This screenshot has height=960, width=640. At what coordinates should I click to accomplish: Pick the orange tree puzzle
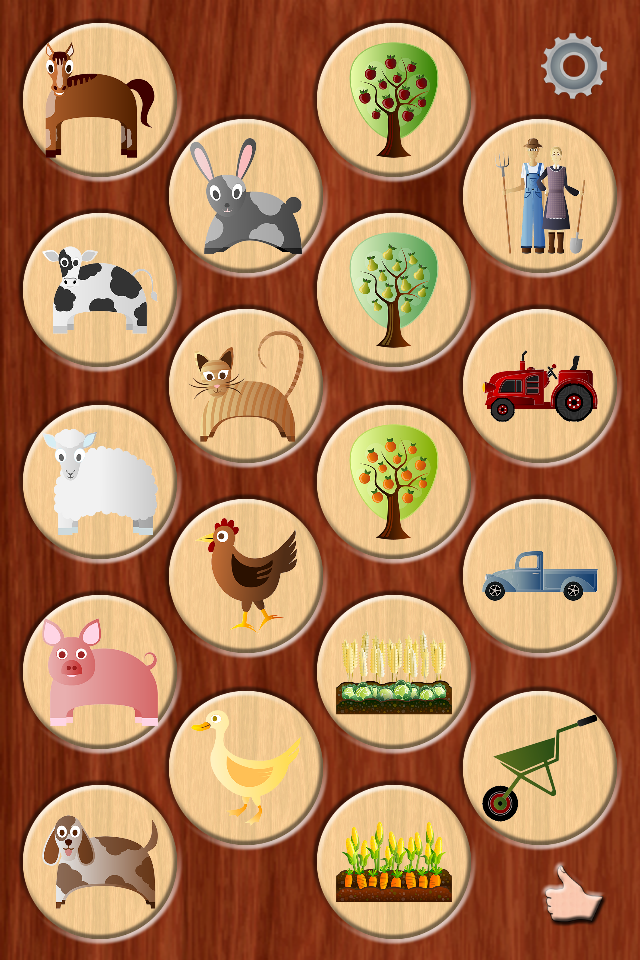point(393,481)
